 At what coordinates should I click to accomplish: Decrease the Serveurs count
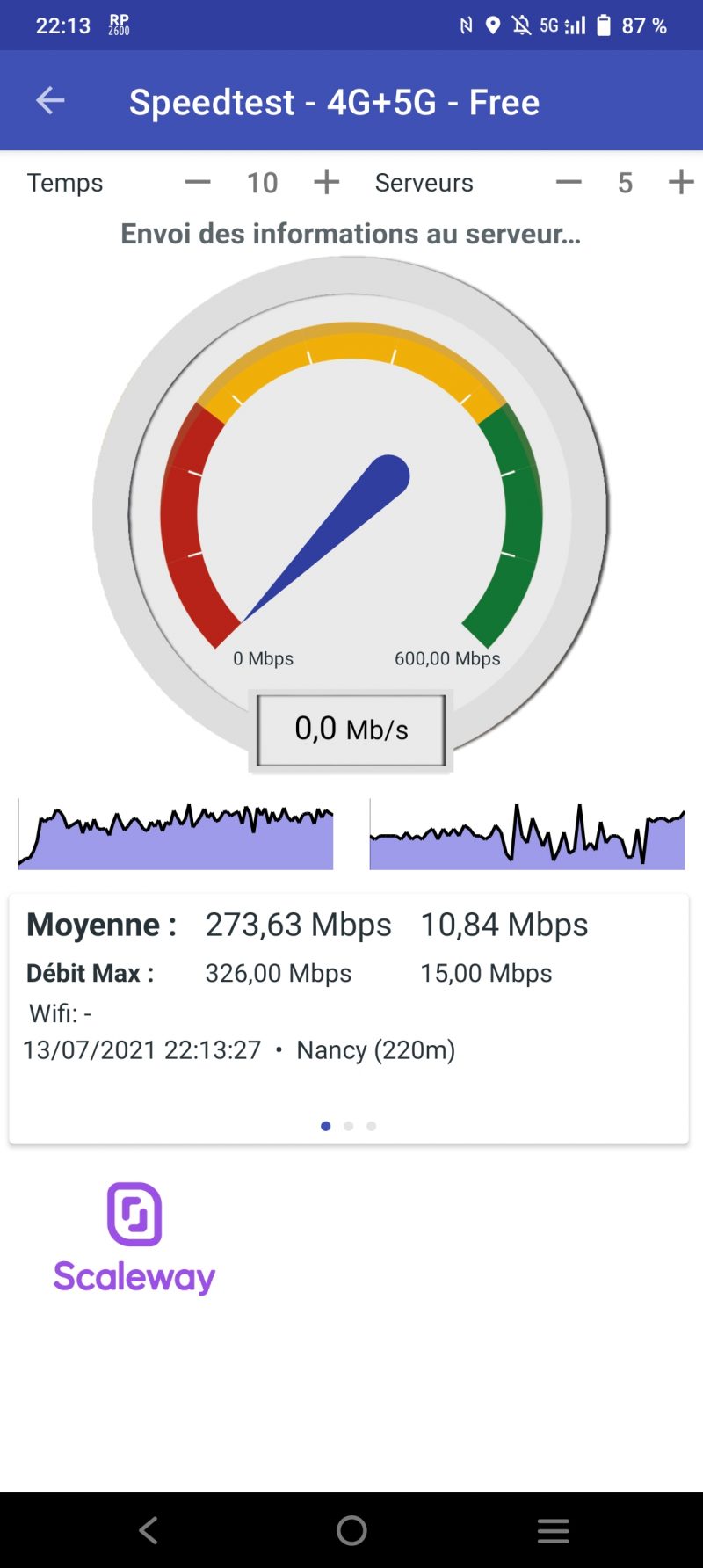[569, 182]
